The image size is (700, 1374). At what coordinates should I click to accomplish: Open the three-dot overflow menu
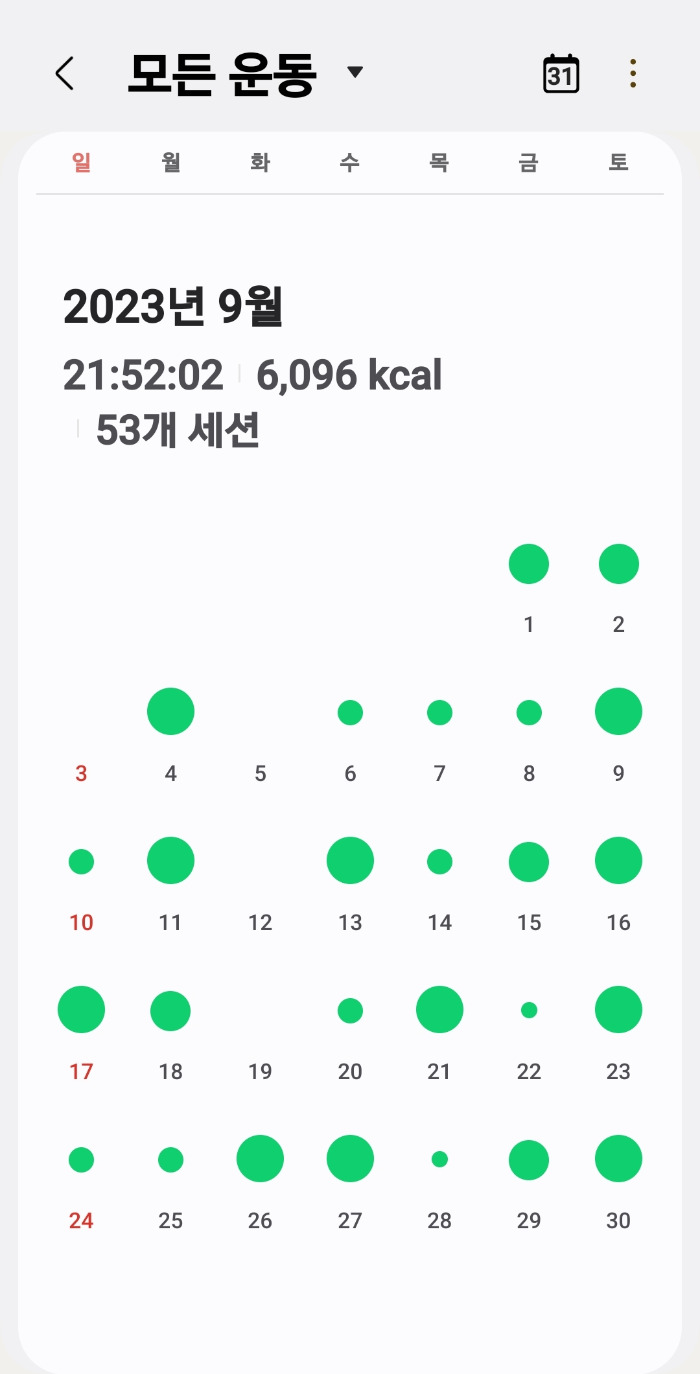pos(632,74)
